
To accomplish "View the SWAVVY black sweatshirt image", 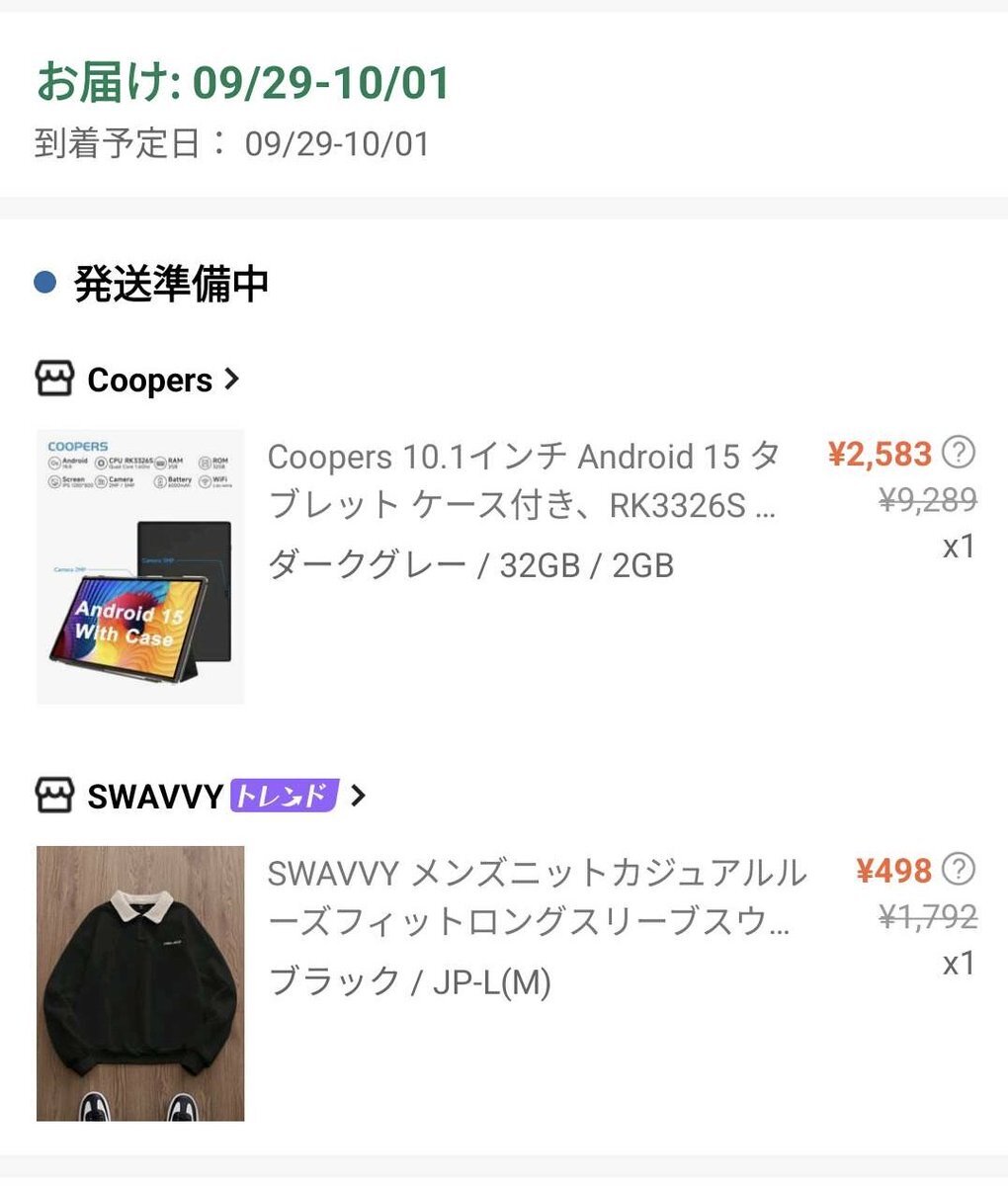I will coord(140,983).
